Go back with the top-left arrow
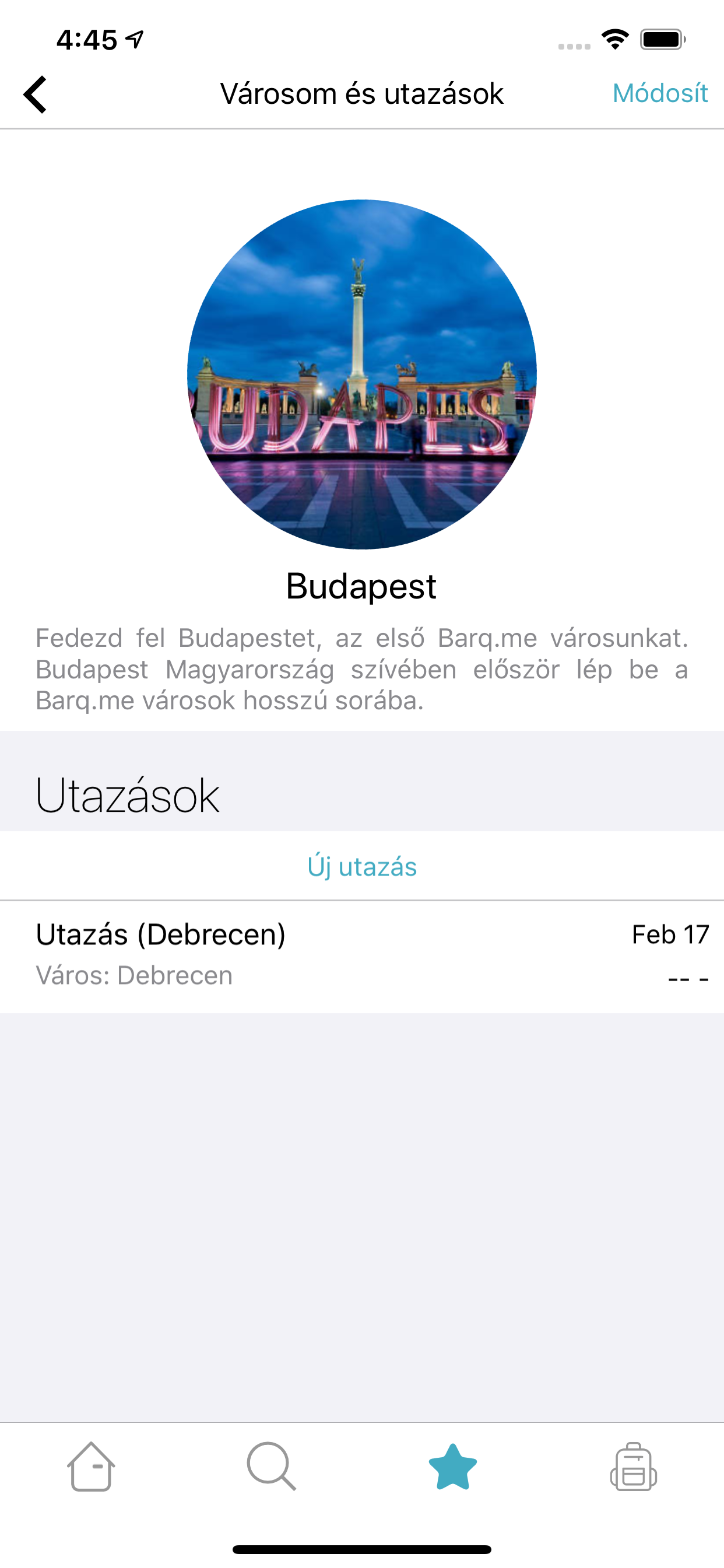The image size is (724, 1568). pyautogui.click(x=36, y=94)
